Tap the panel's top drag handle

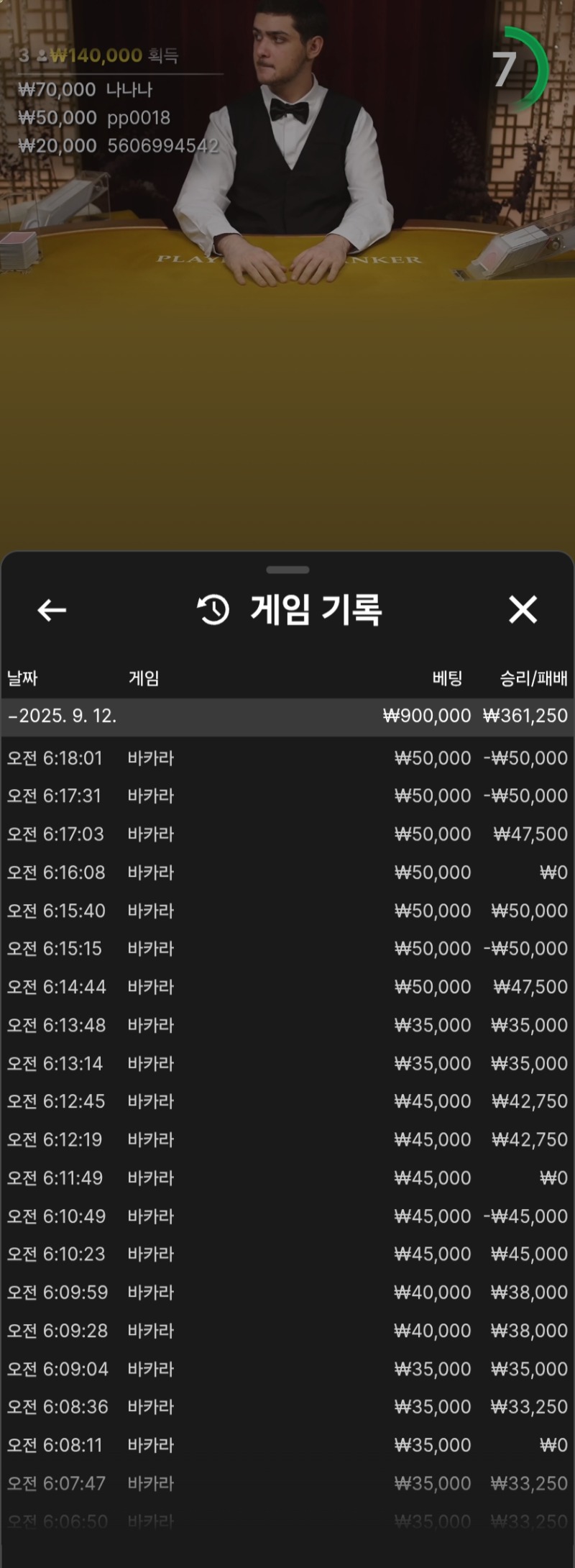(x=287, y=570)
